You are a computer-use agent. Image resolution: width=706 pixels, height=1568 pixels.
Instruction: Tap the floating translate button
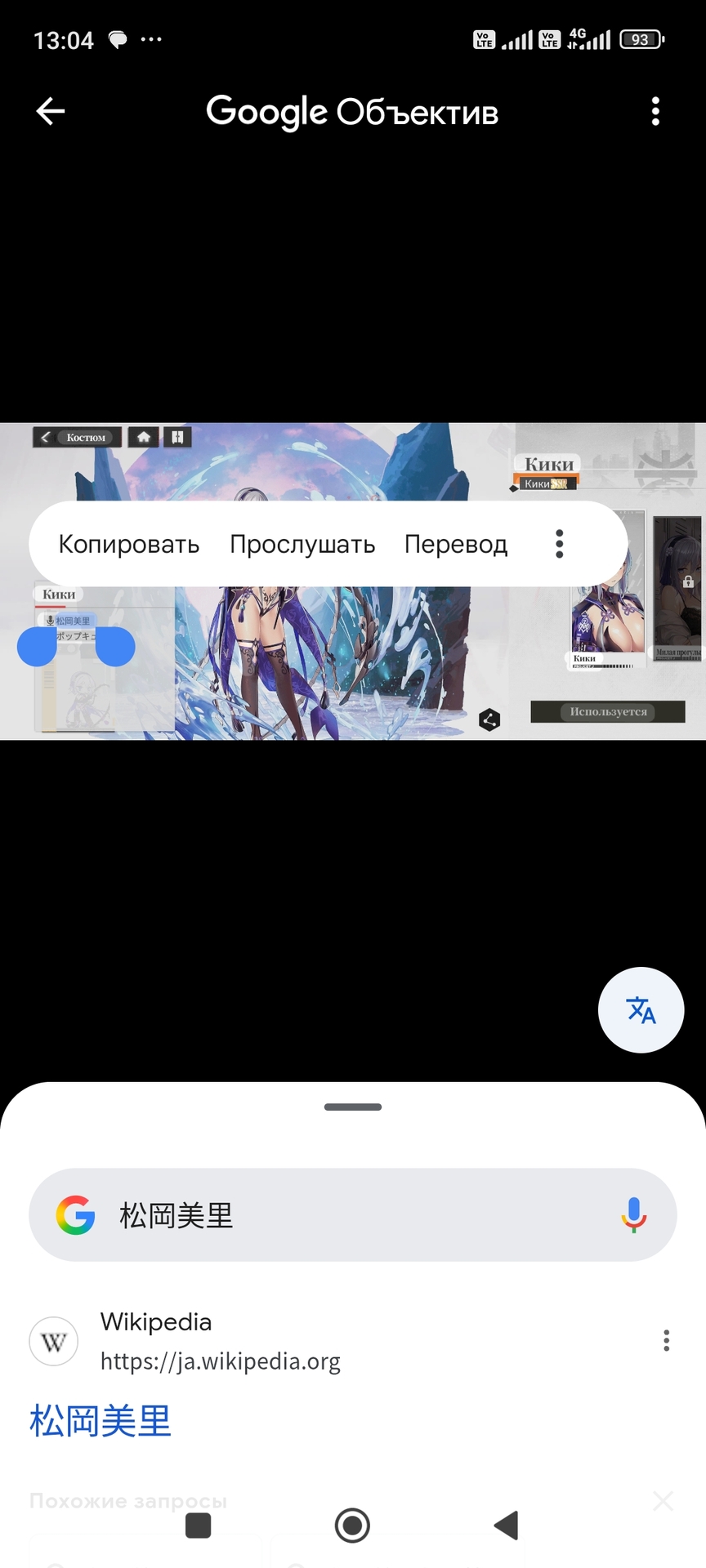[x=641, y=1010]
